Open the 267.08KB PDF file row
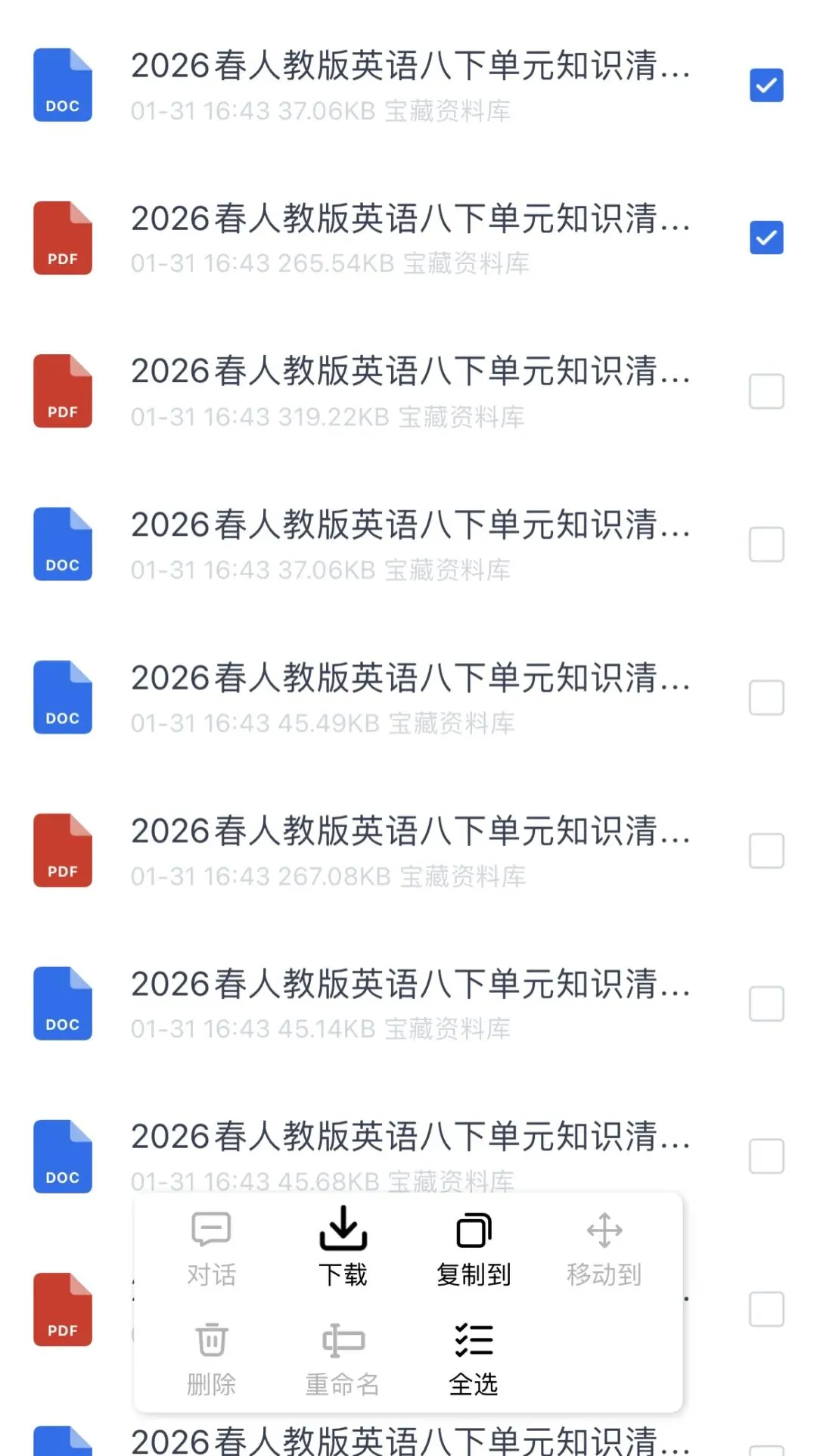Screen dimensions: 817x1456 point(408,851)
